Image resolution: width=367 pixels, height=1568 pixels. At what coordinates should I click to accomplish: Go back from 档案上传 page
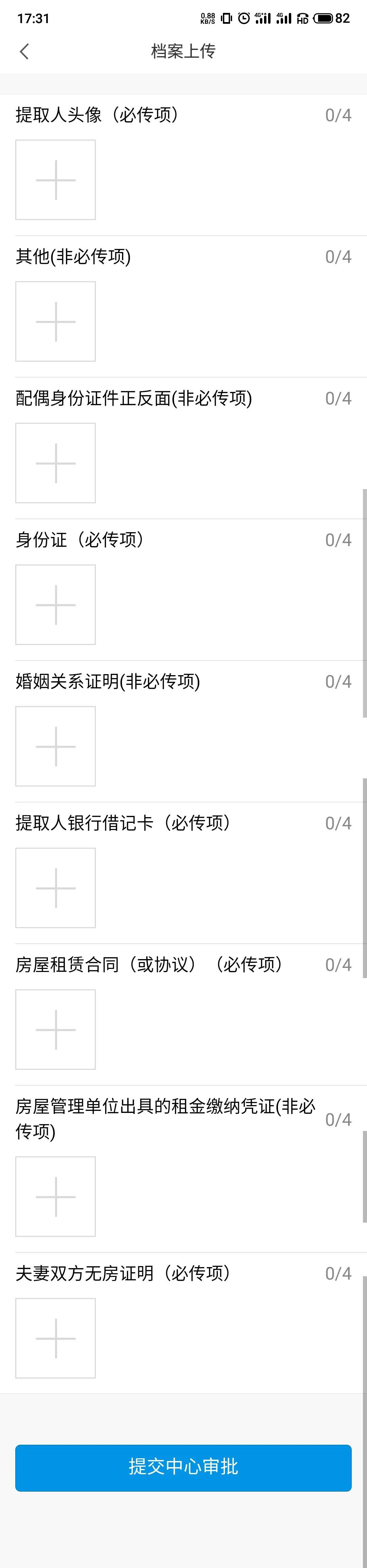[24, 51]
